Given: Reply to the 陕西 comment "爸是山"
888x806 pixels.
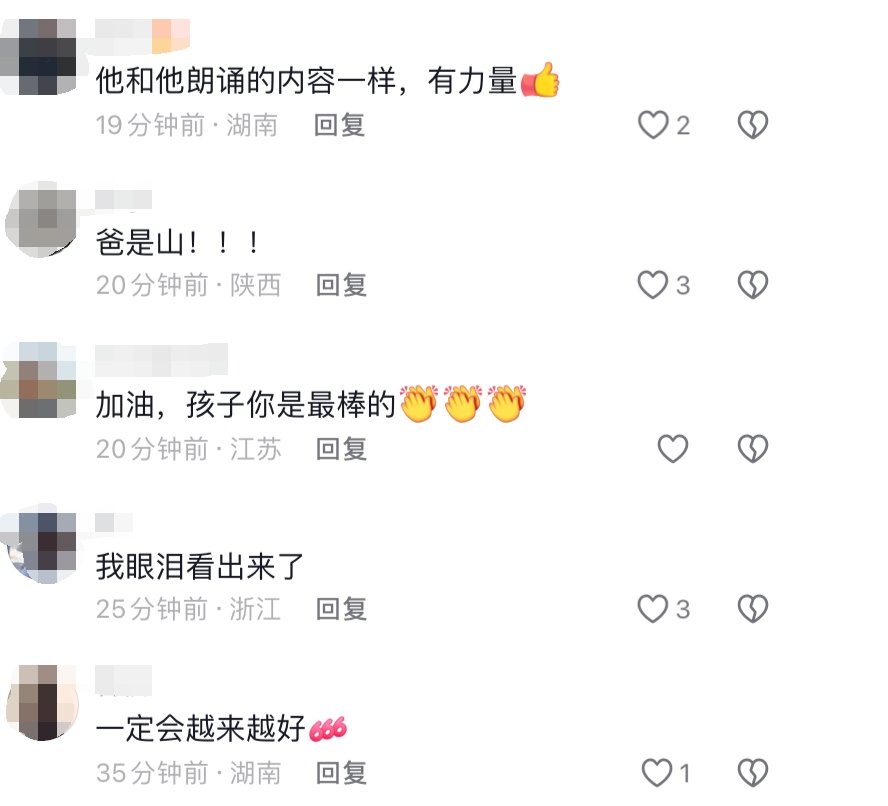Looking at the screenshot, I should (x=341, y=285).
